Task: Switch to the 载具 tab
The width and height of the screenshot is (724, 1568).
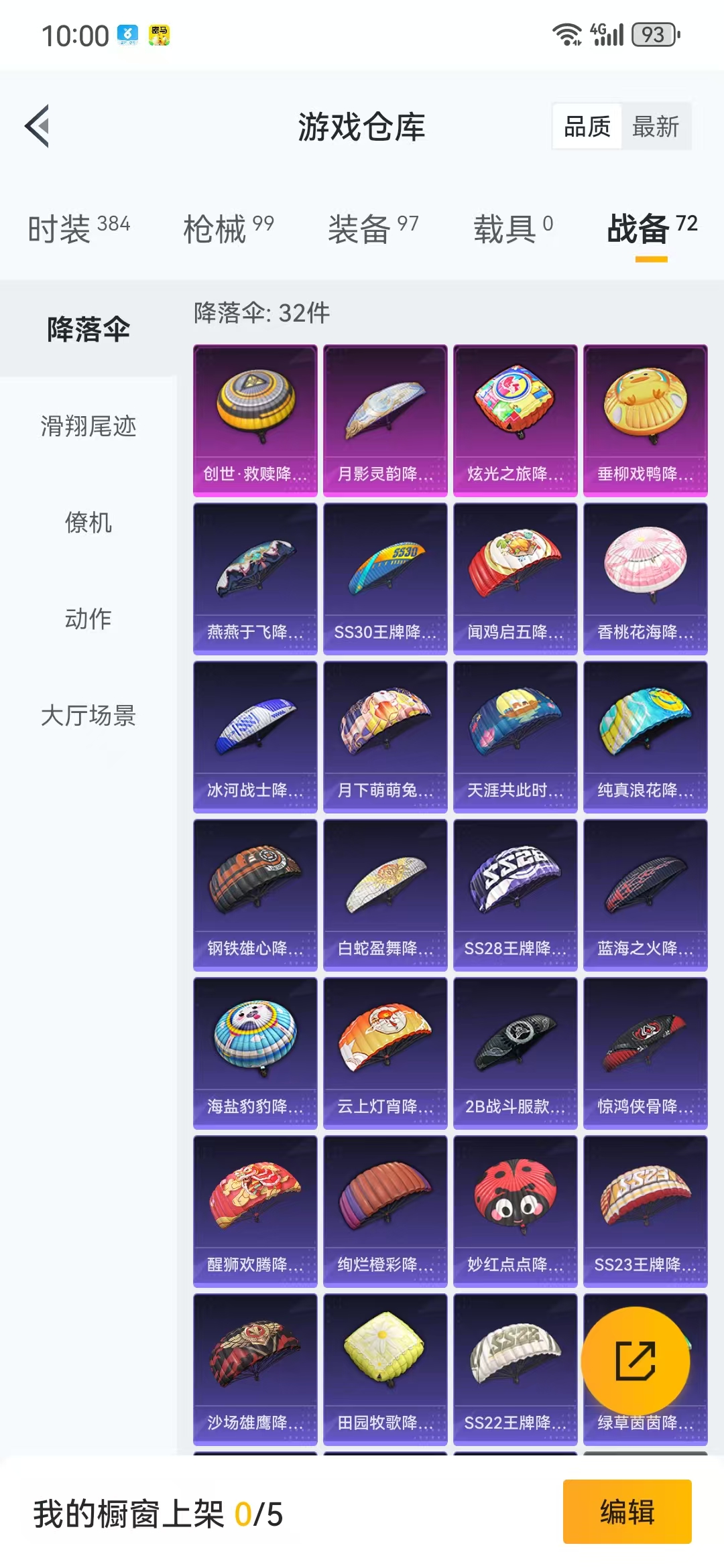Action: pyautogui.click(x=514, y=229)
